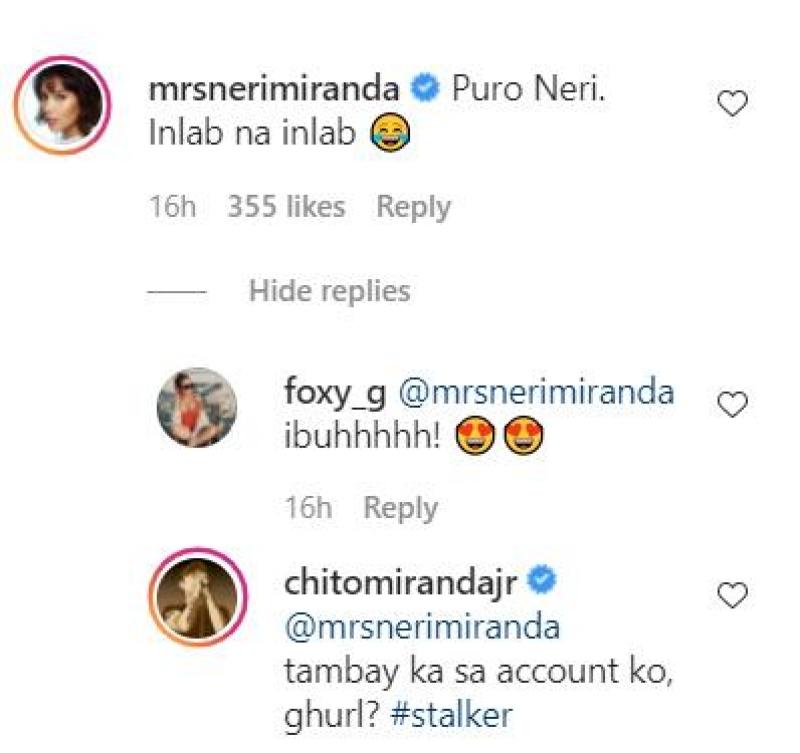Screen dimensions: 800x753
Task: Reply to foxy_g's comment
Action: (x=400, y=508)
